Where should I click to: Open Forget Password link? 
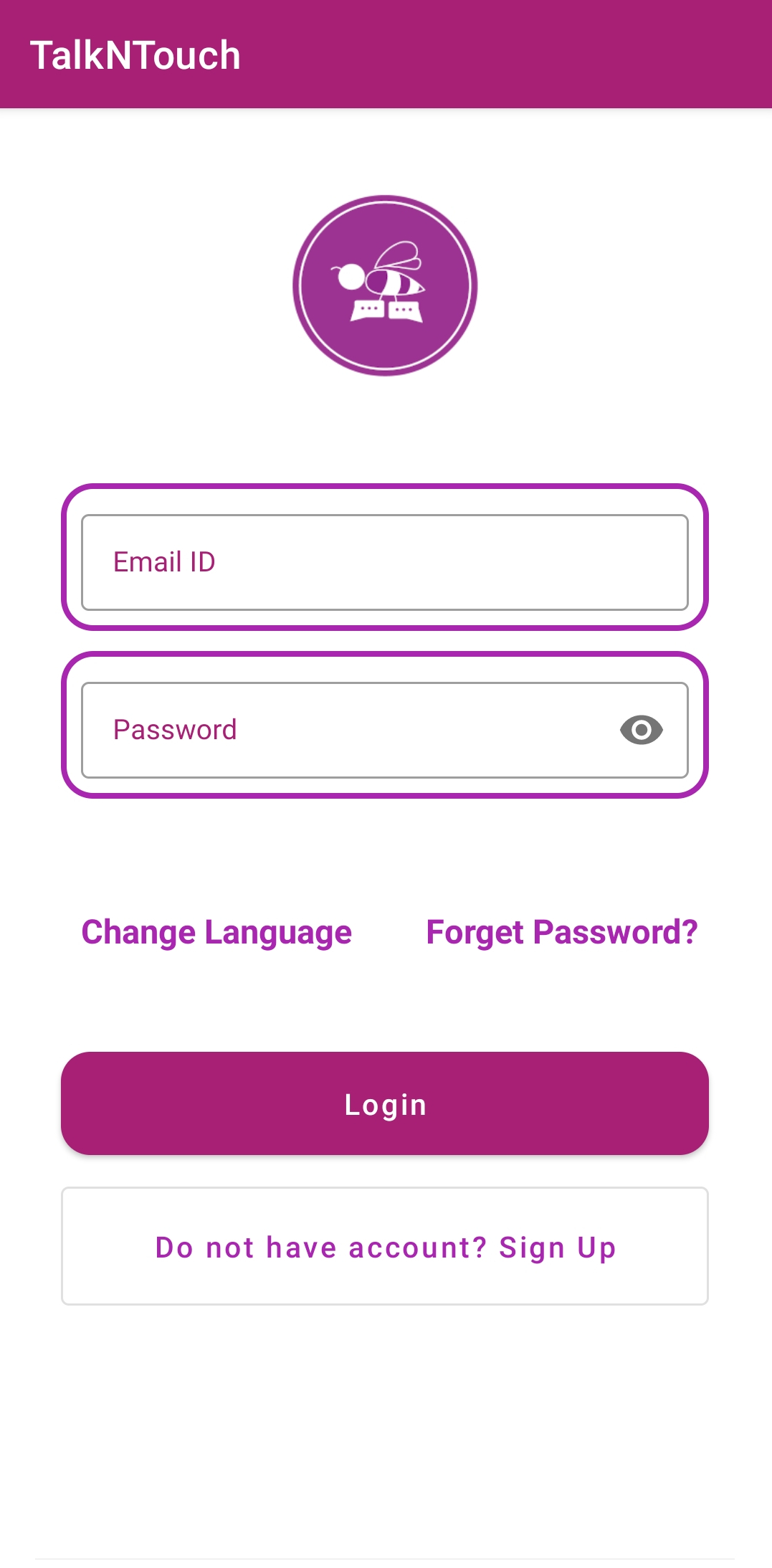point(562,932)
